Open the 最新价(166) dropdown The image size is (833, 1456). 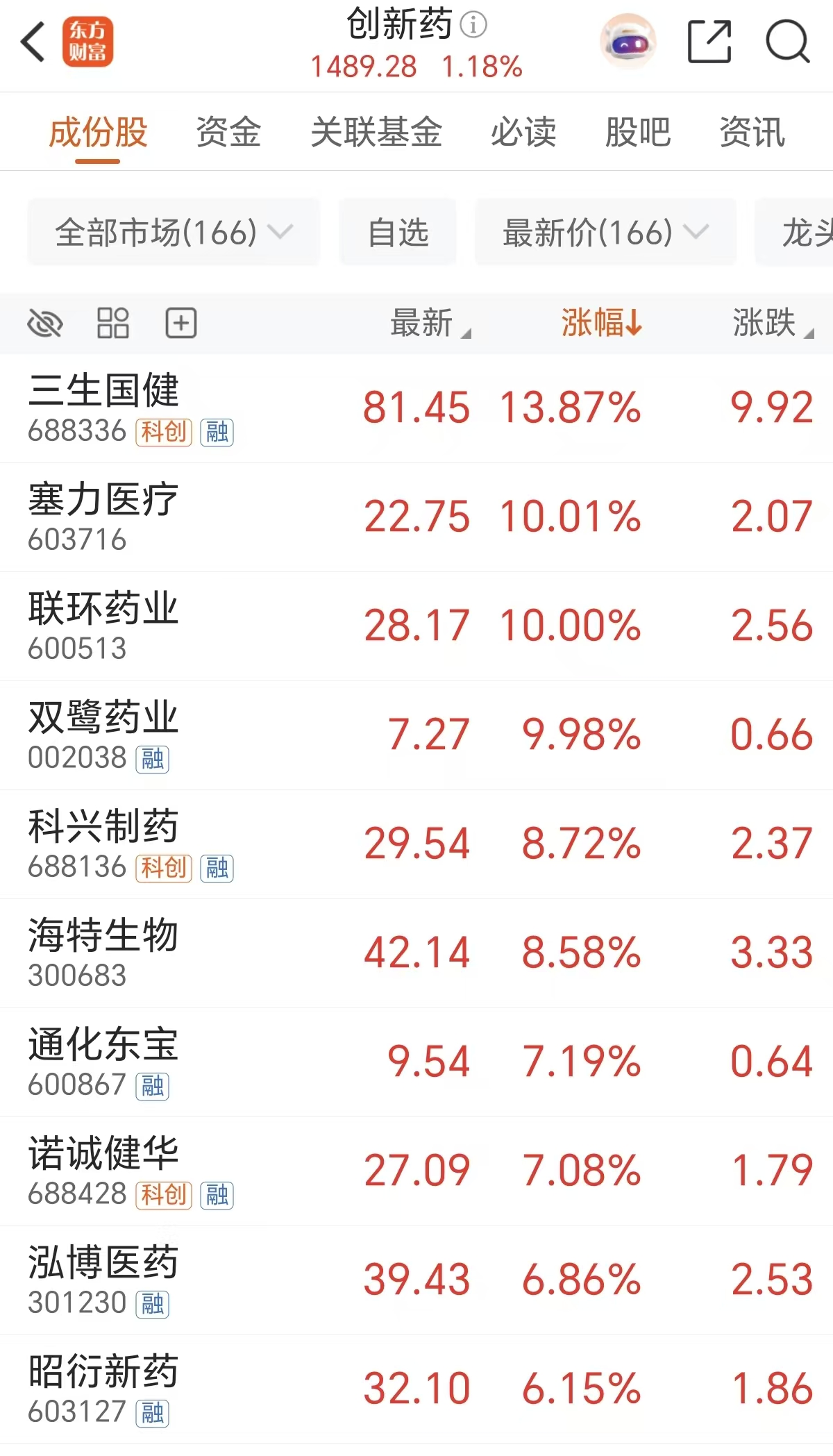point(603,233)
